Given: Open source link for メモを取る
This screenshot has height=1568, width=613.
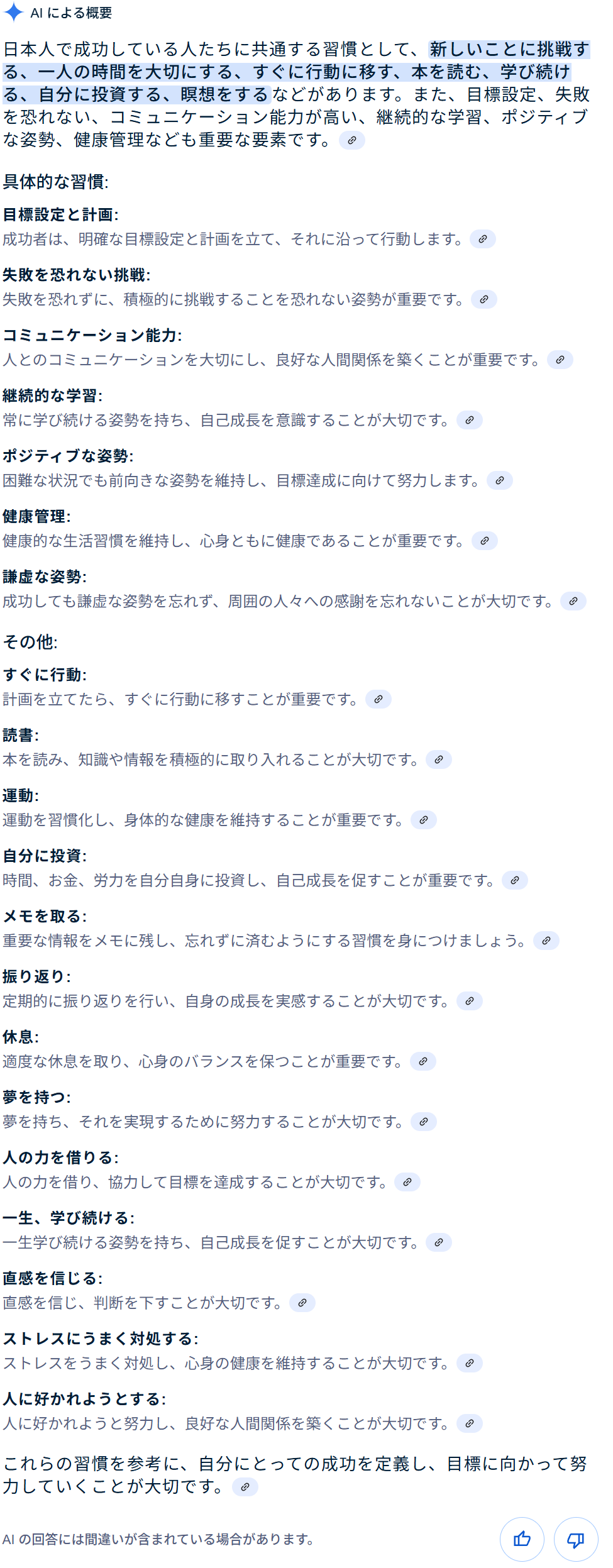Looking at the screenshot, I should point(546,941).
